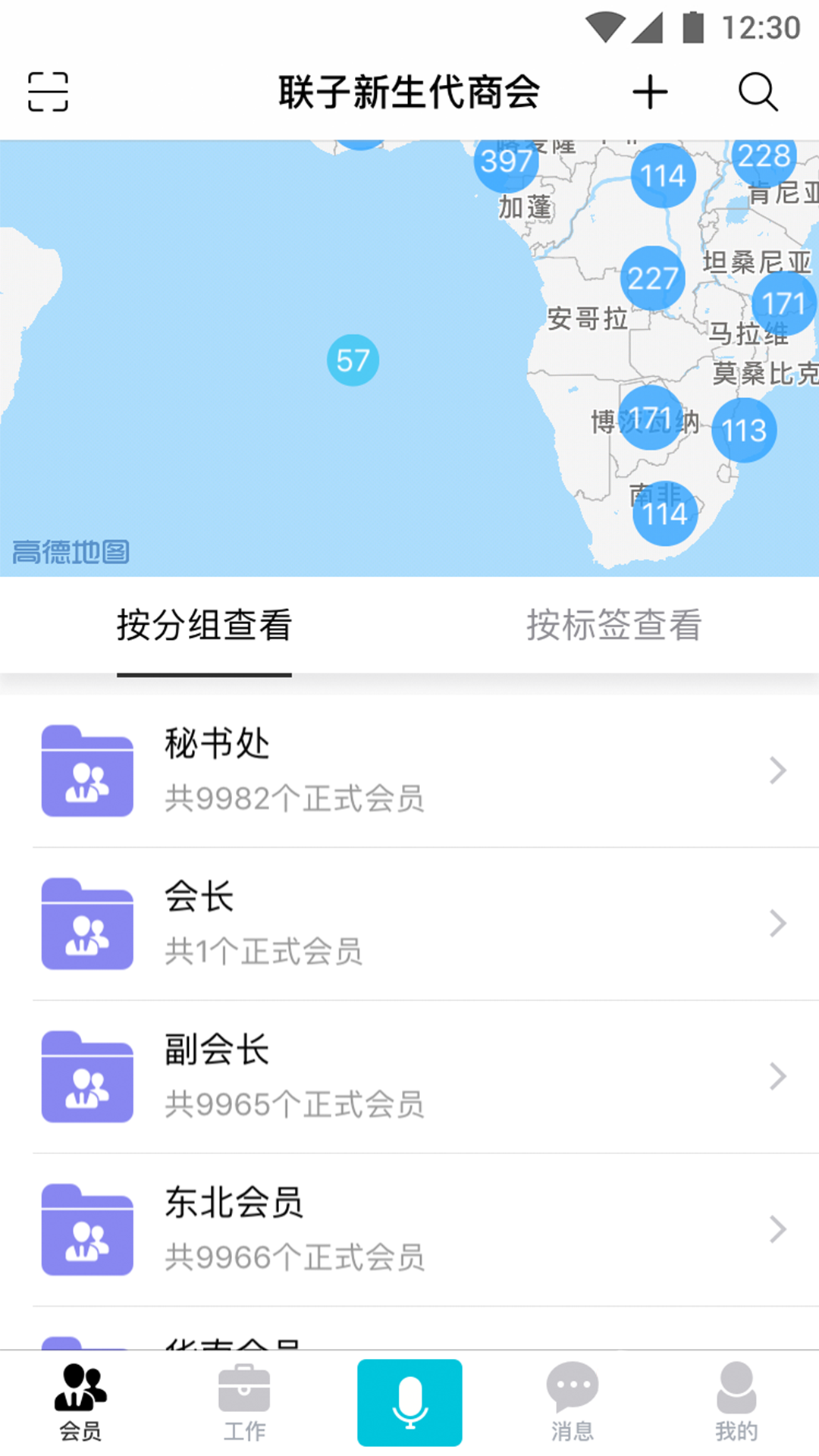819x1456 pixels.
Task: Tap the plus icon to add
Action: point(650,93)
